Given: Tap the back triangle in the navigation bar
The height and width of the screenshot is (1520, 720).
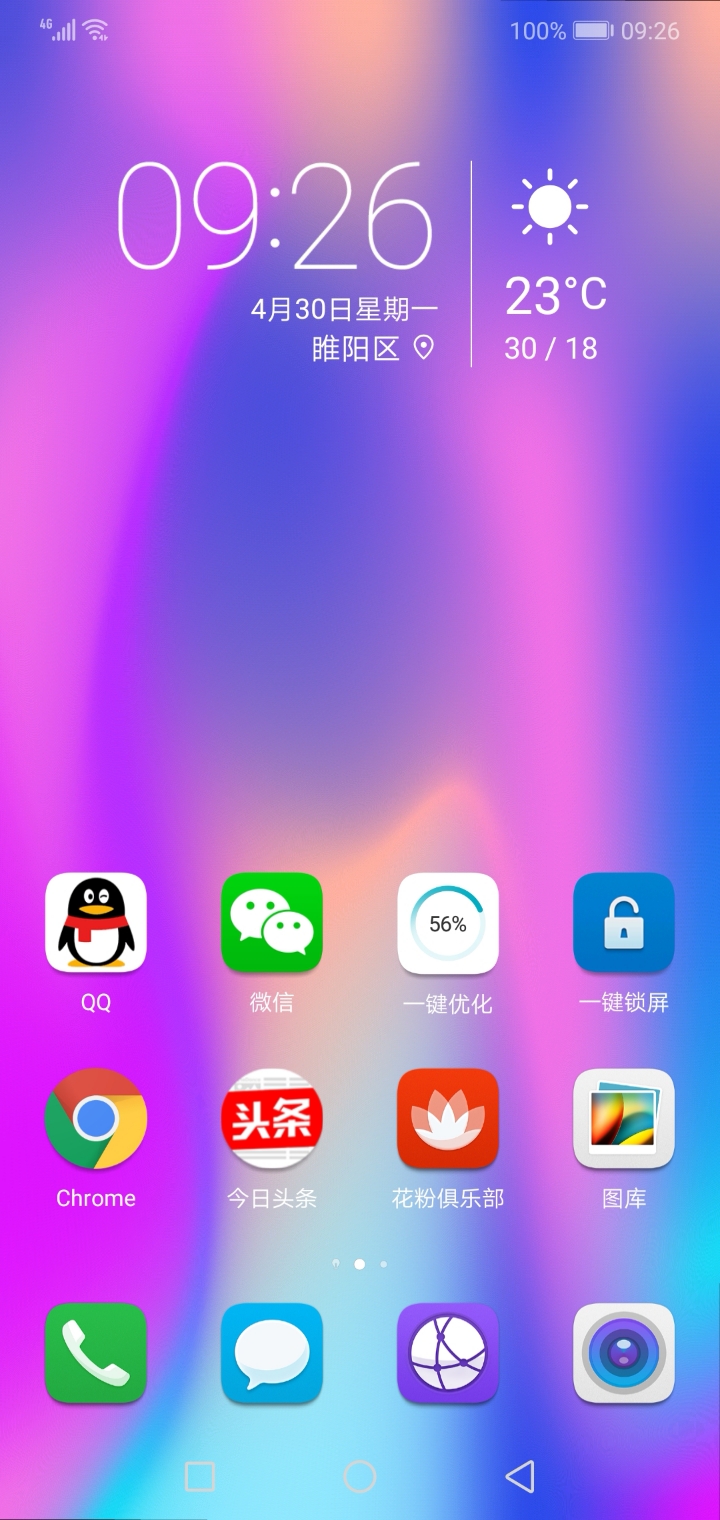Looking at the screenshot, I should [519, 1476].
